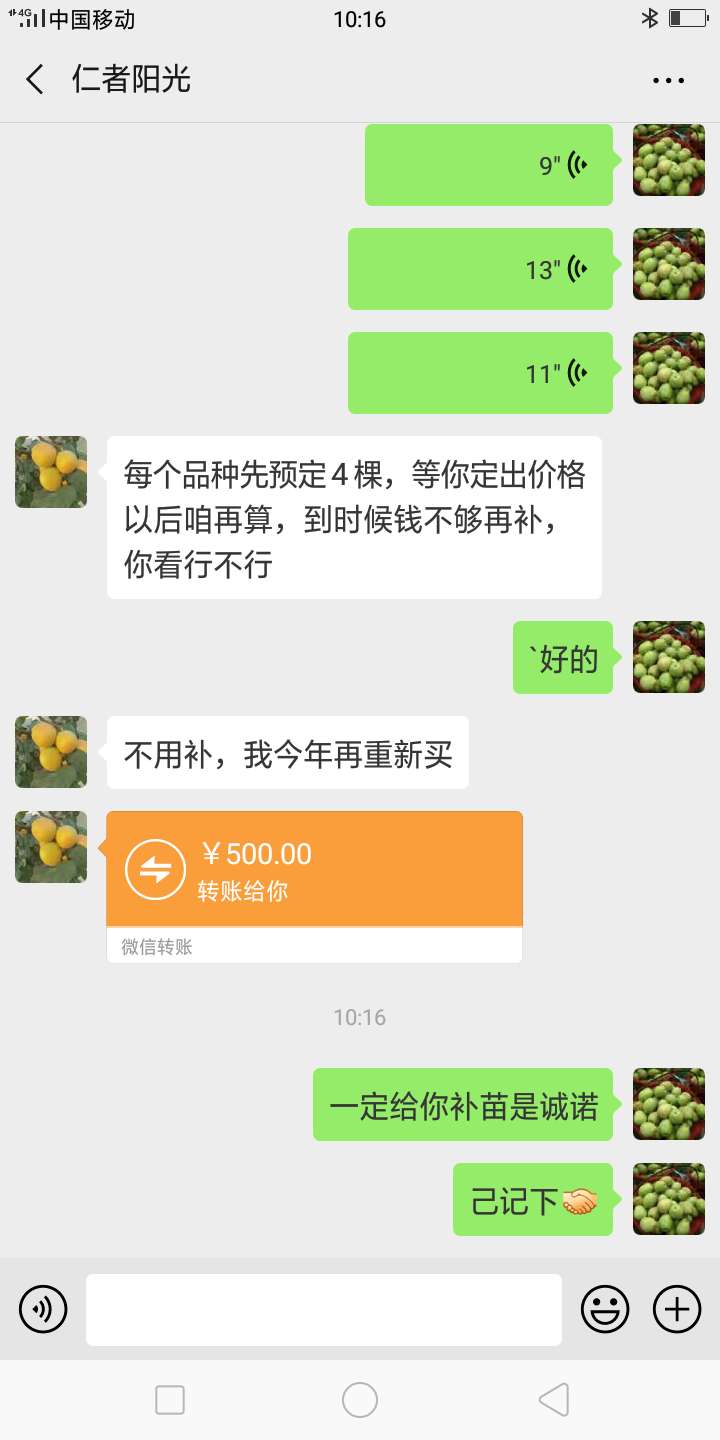
Task: Tap the system home button
Action: click(x=360, y=1400)
